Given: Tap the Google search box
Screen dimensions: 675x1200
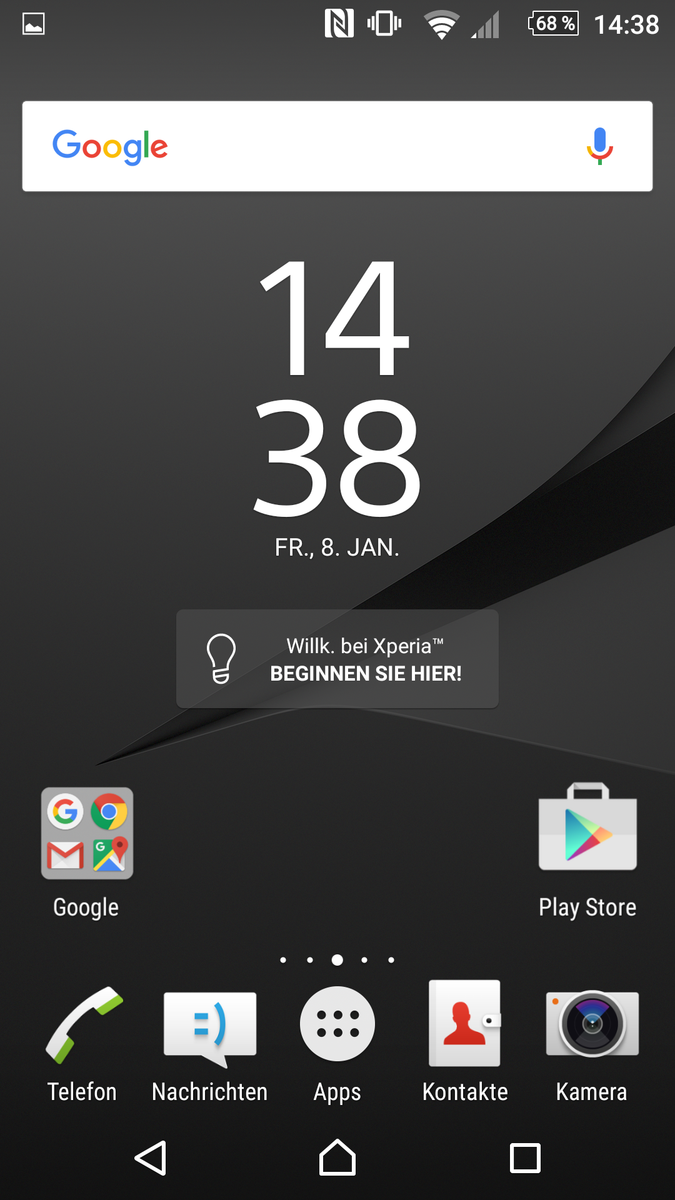Looking at the screenshot, I should [337, 146].
